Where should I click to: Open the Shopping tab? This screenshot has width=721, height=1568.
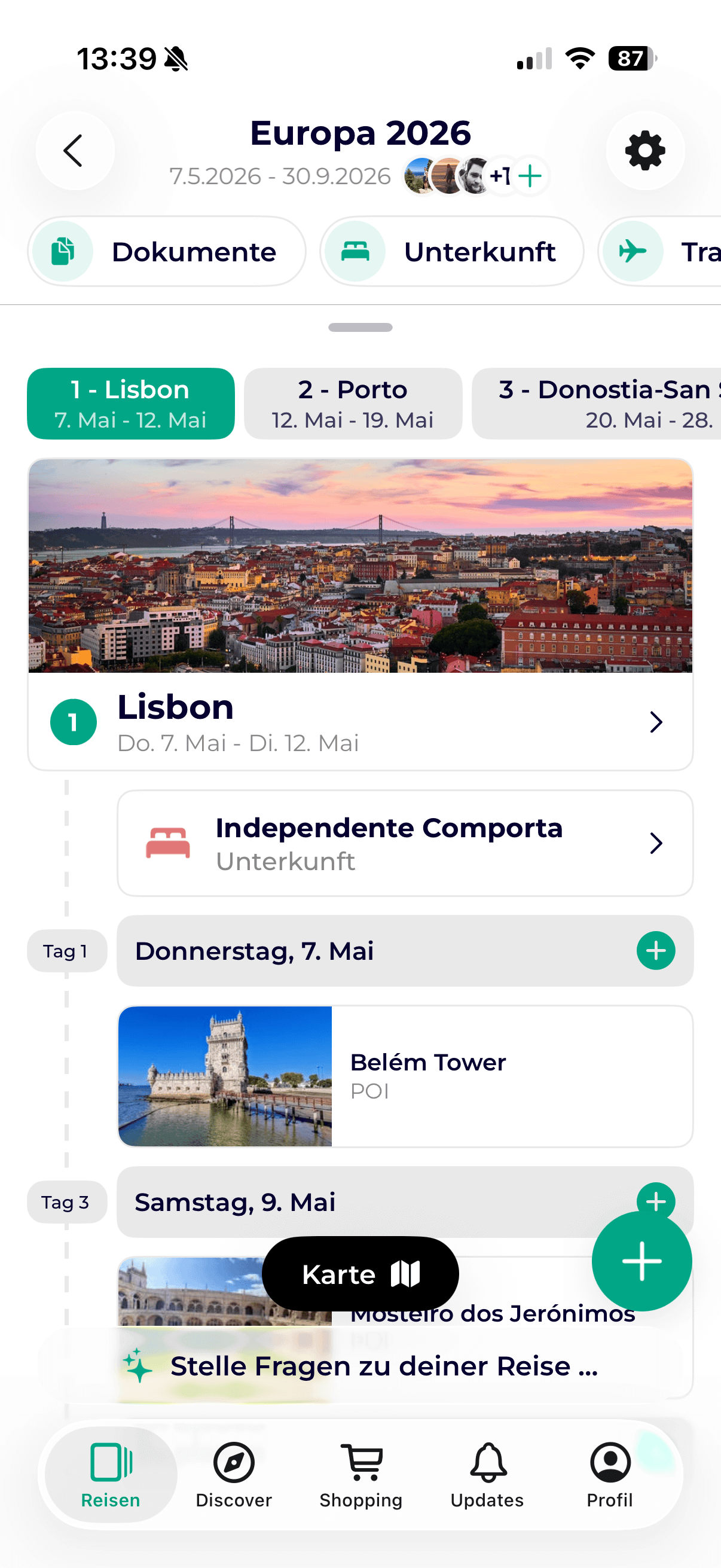tap(361, 1474)
